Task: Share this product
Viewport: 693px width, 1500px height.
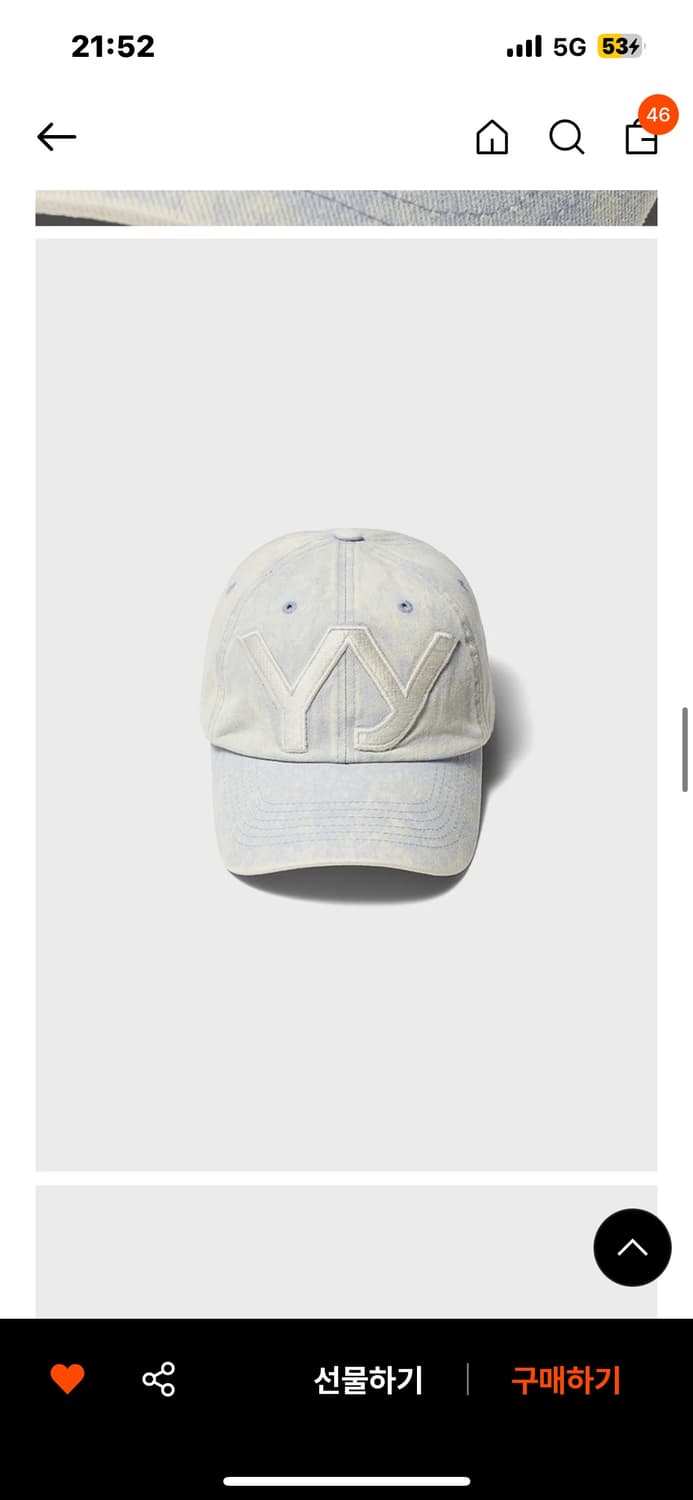Action: coord(159,1380)
